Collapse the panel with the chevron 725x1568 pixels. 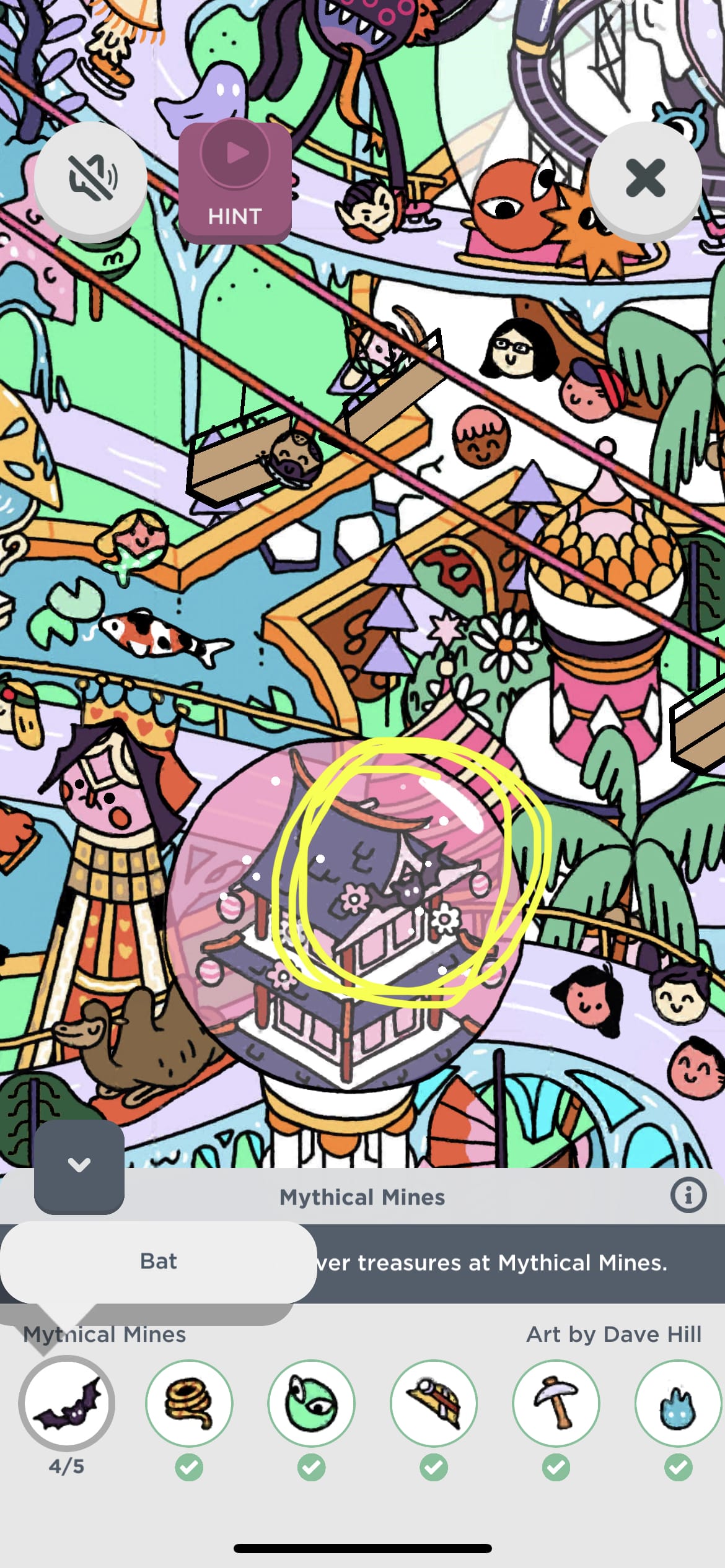(x=79, y=1165)
